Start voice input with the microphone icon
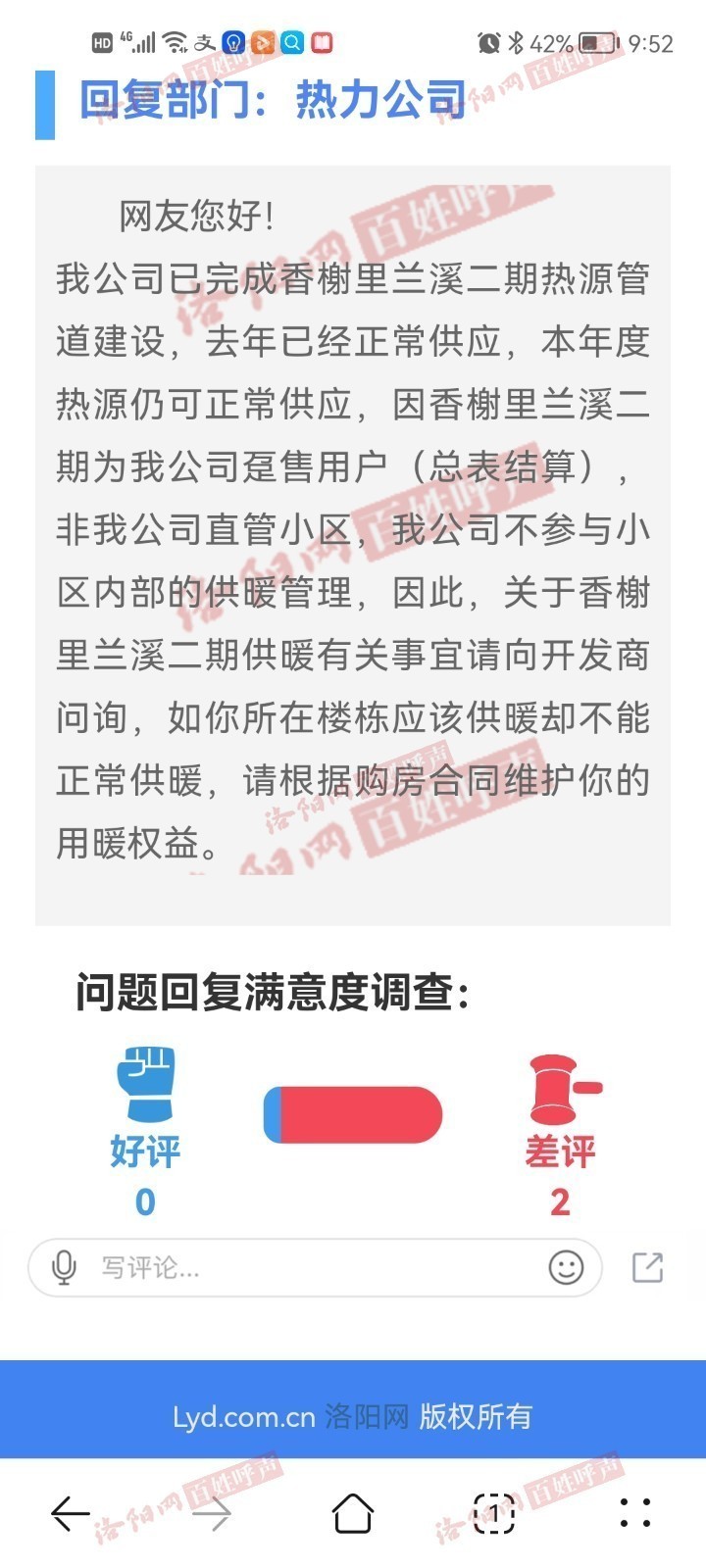Image resolution: width=706 pixels, height=1568 pixels. tap(64, 1268)
